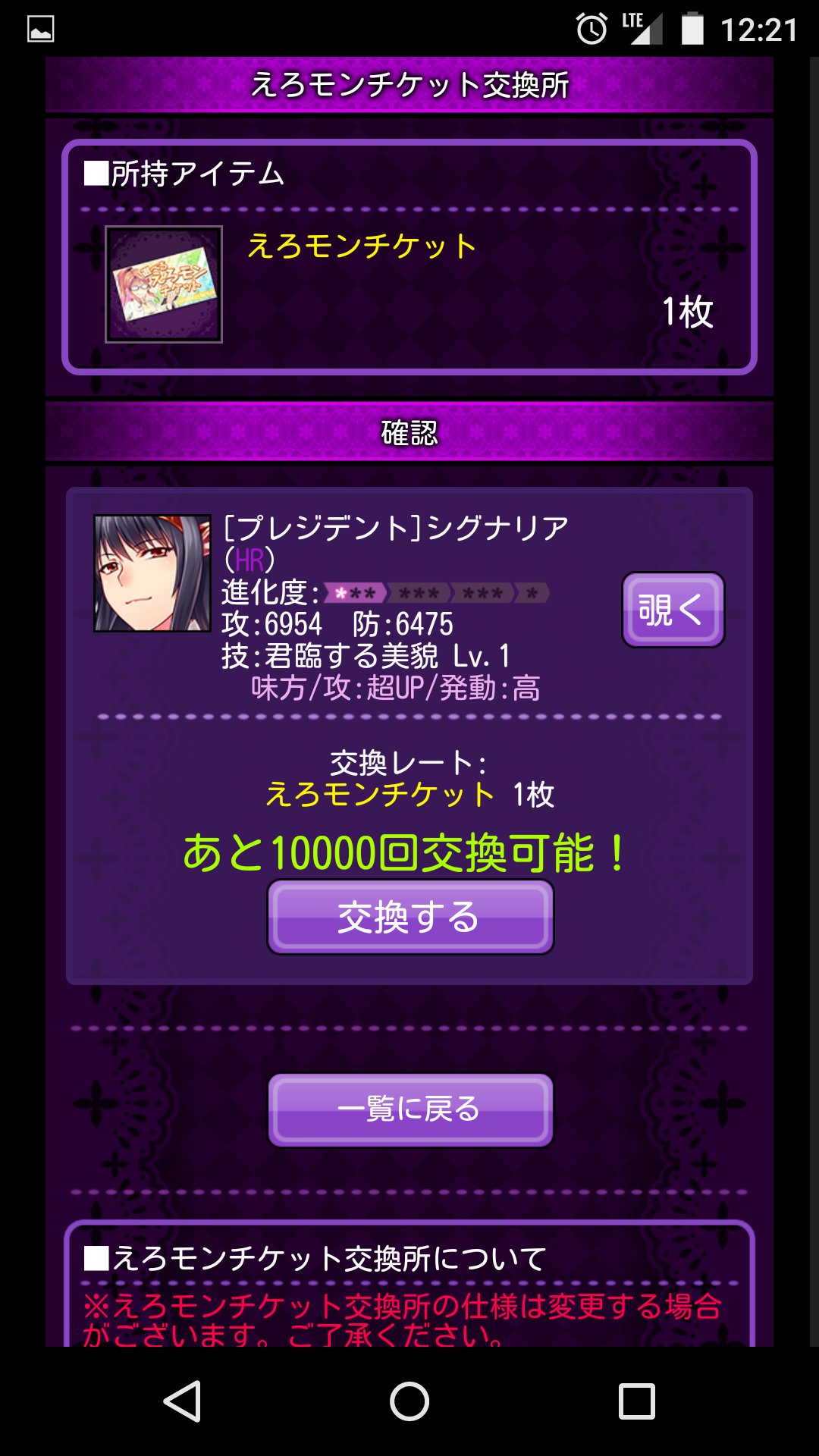Go back using the system back button
This screenshot has height=1456, width=819.
point(183,1401)
